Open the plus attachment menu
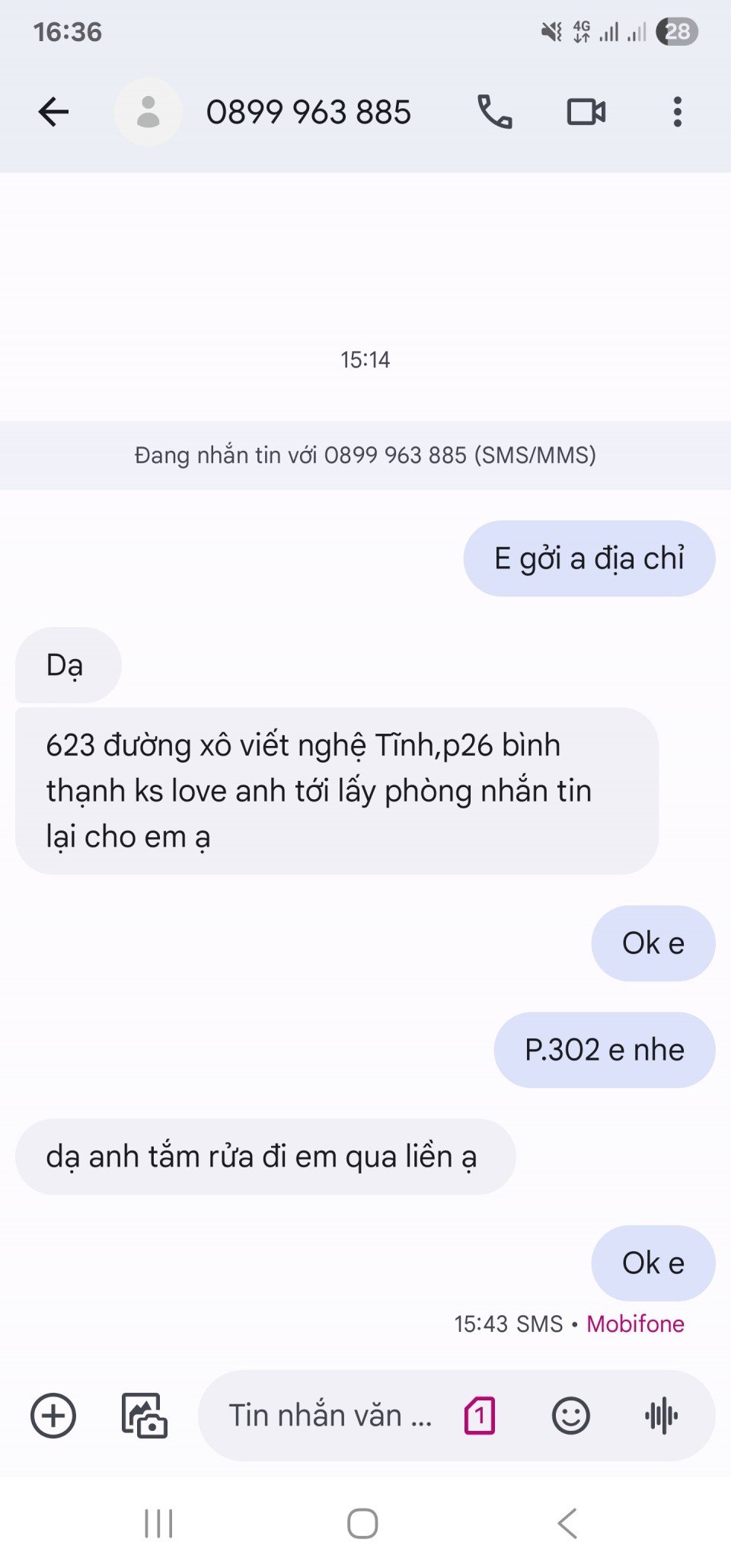 point(53,1416)
